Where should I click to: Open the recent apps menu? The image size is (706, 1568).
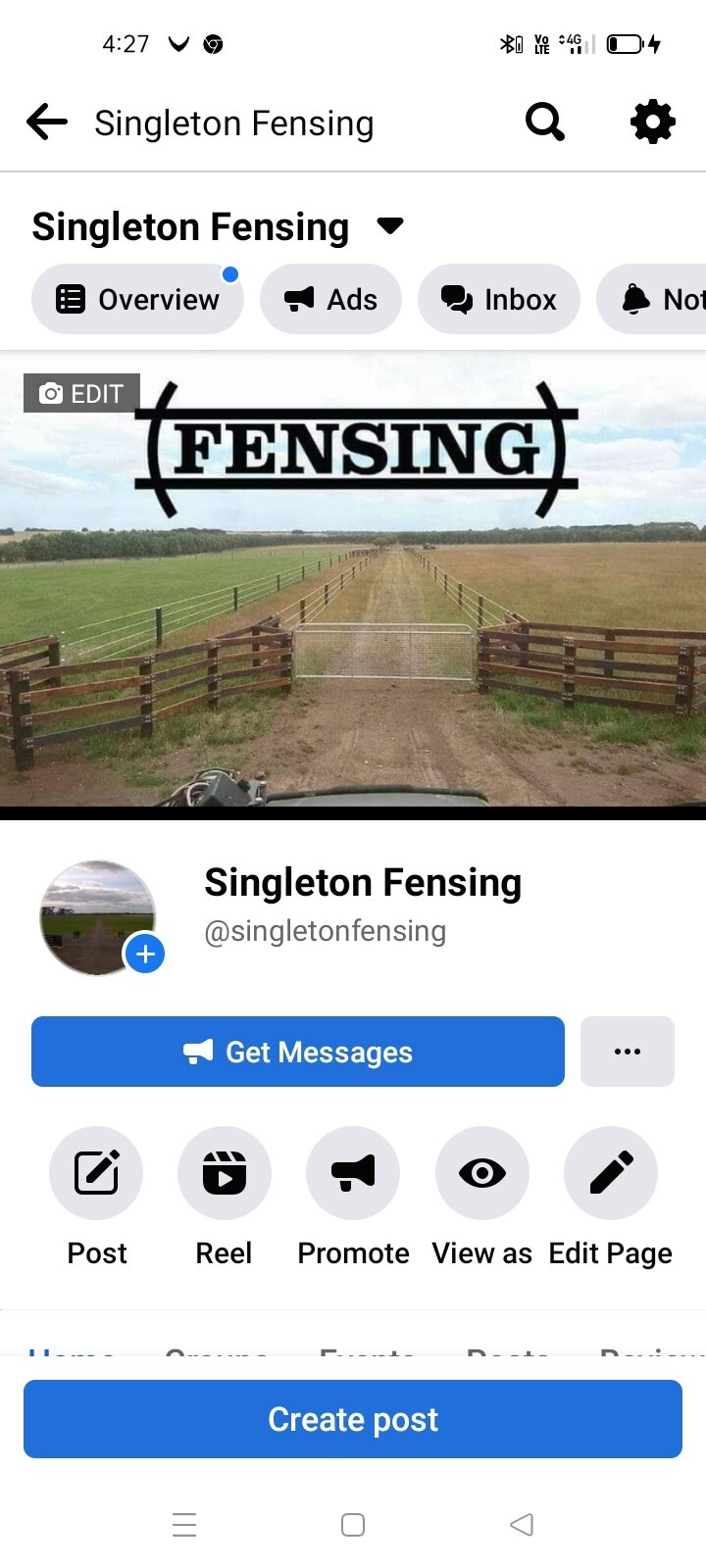[184, 1525]
